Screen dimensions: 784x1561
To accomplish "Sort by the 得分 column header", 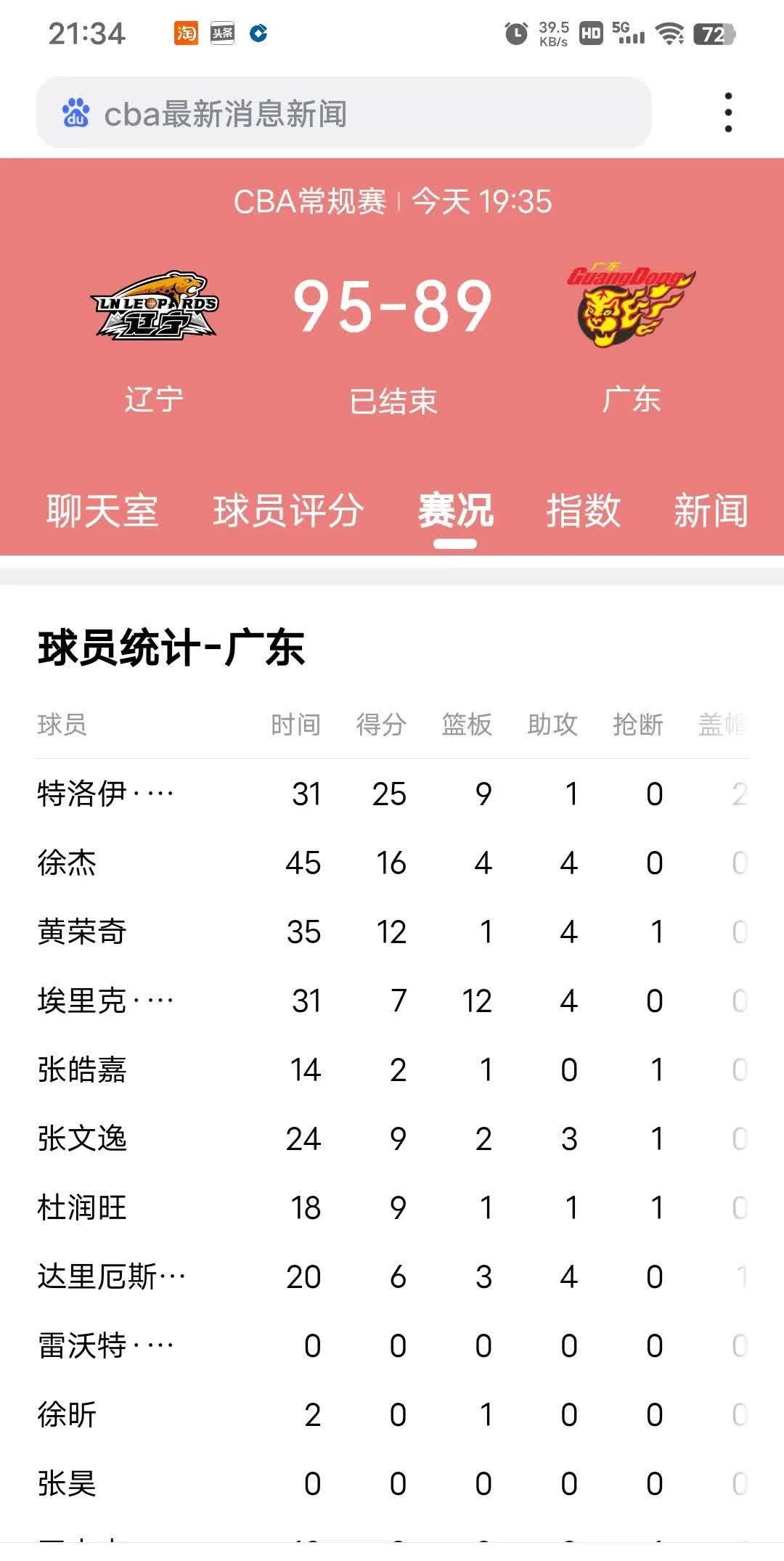I will tap(381, 724).
